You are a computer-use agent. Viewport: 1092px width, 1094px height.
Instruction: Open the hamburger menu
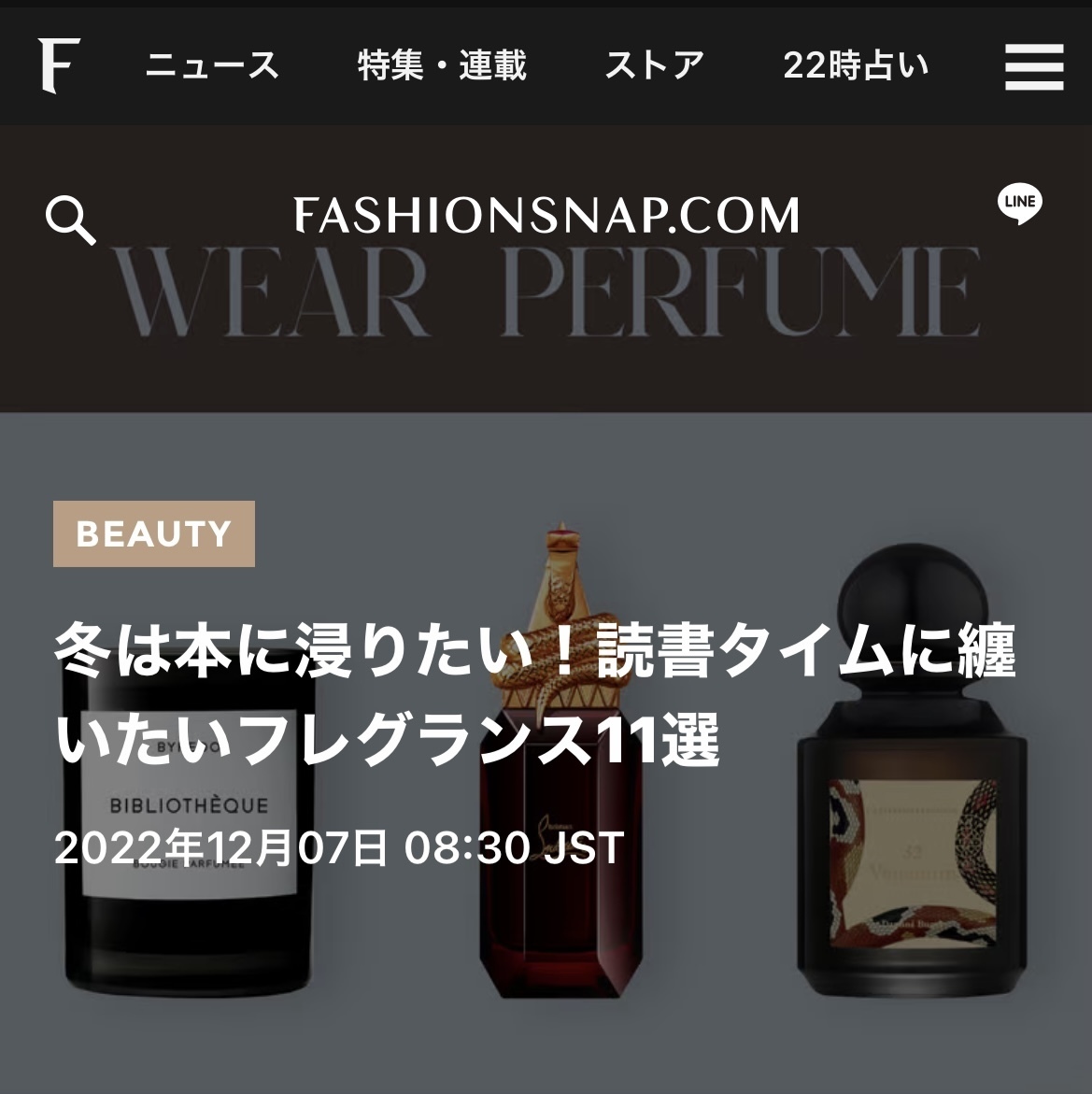(1034, 66)
